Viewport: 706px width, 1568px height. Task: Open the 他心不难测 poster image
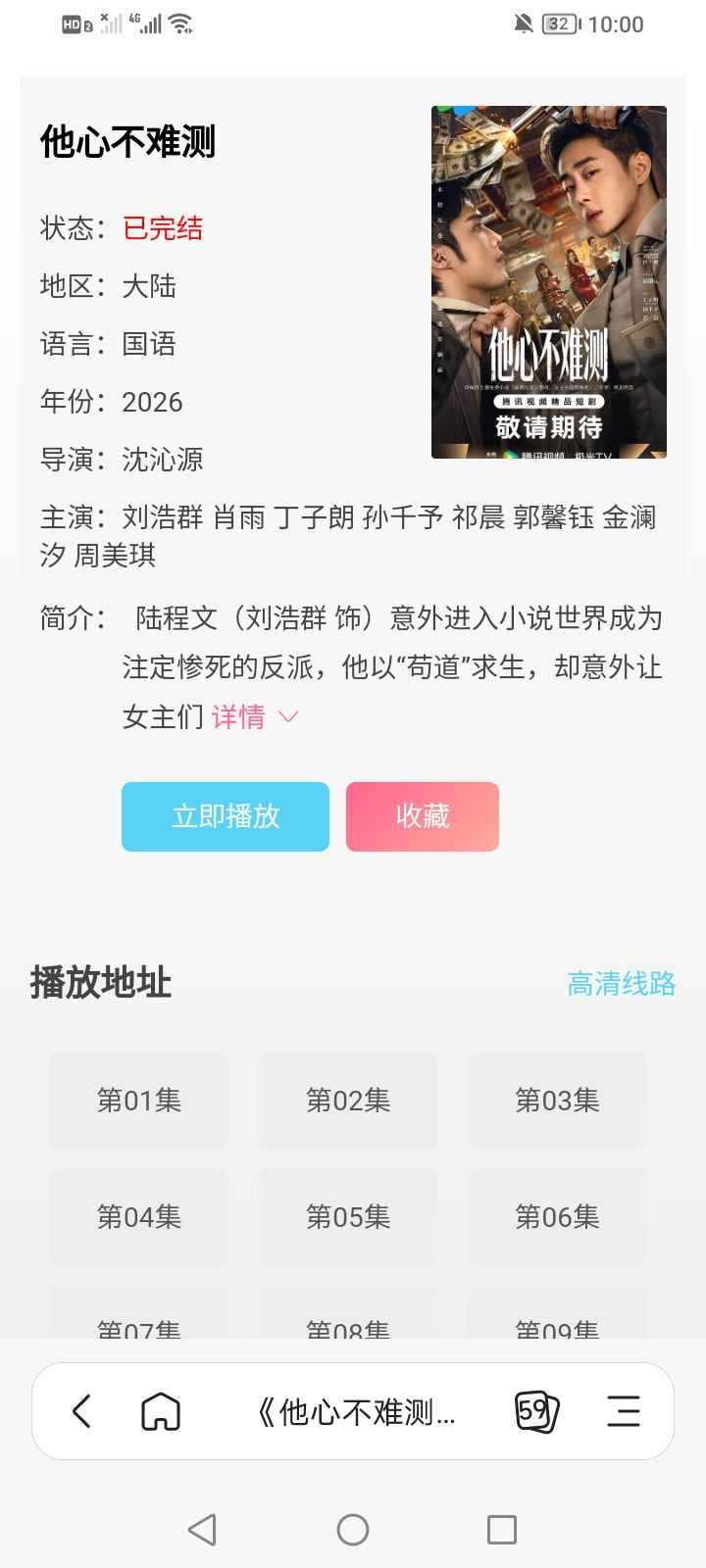(548, 282)
